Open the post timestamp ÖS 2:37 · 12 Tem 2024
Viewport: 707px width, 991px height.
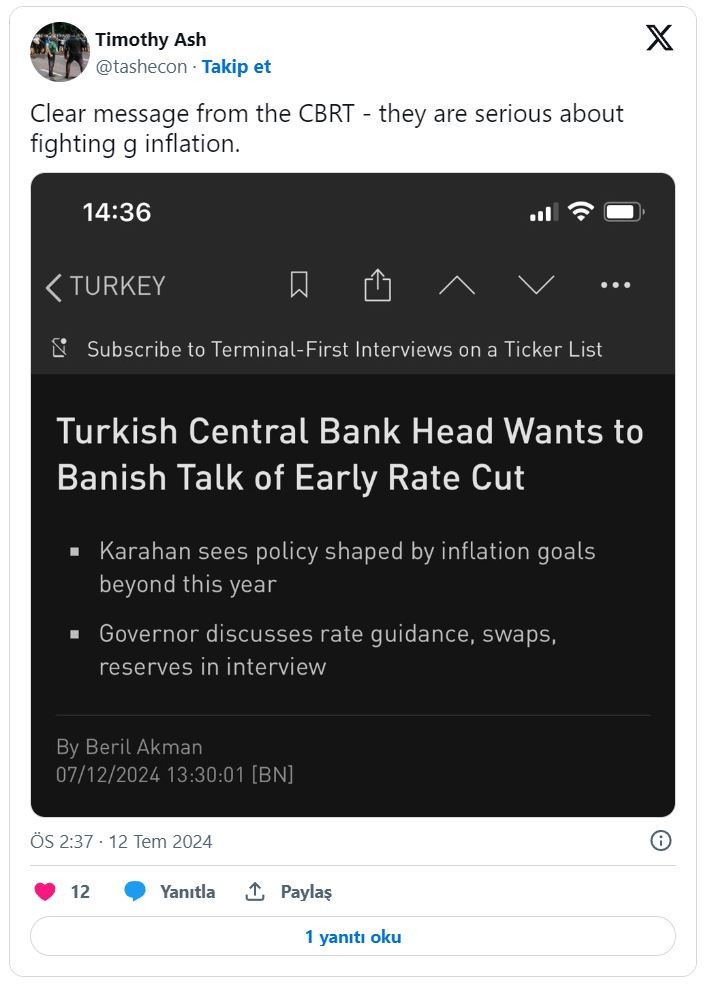(x=121, y=841)
